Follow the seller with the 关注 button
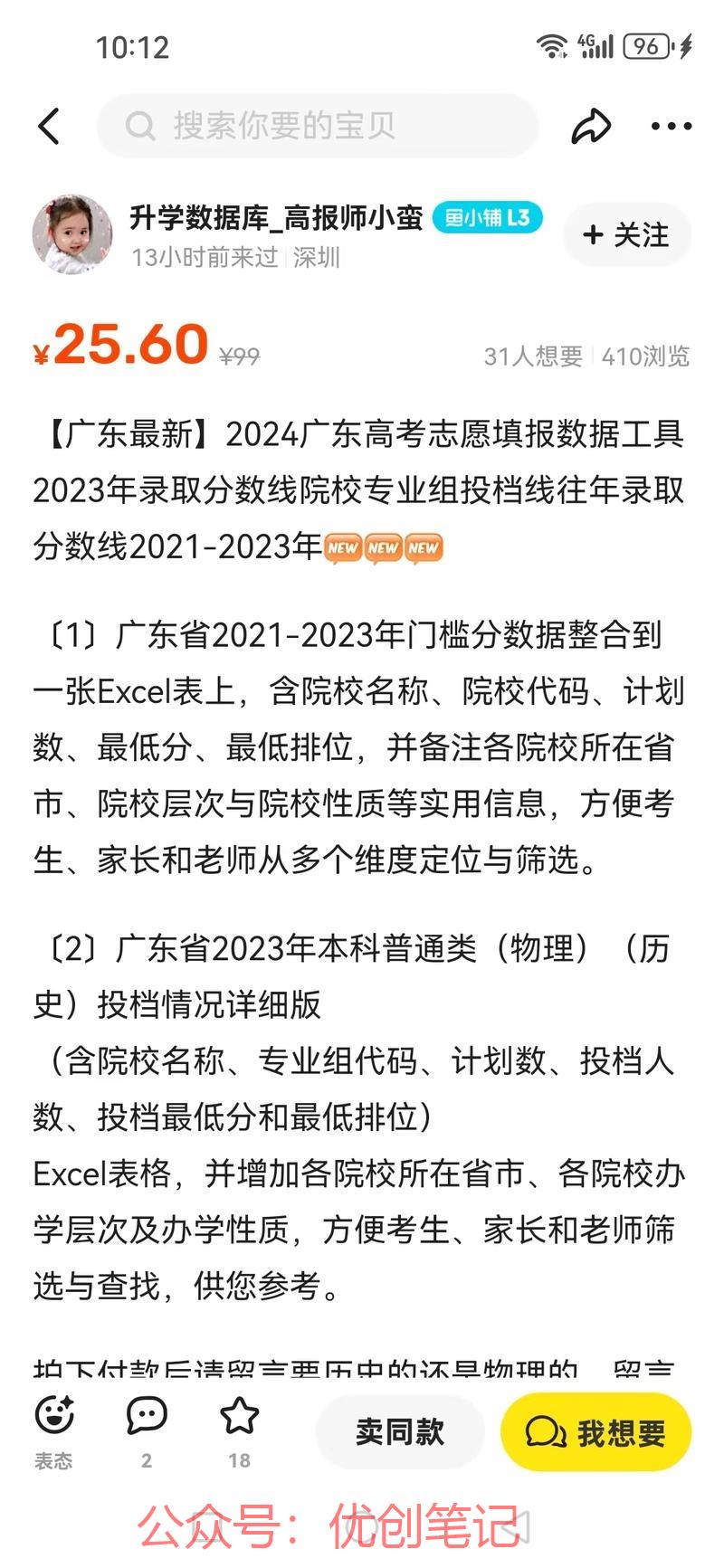The height and width of the screenshot is (1568, 724). [627, 235]
